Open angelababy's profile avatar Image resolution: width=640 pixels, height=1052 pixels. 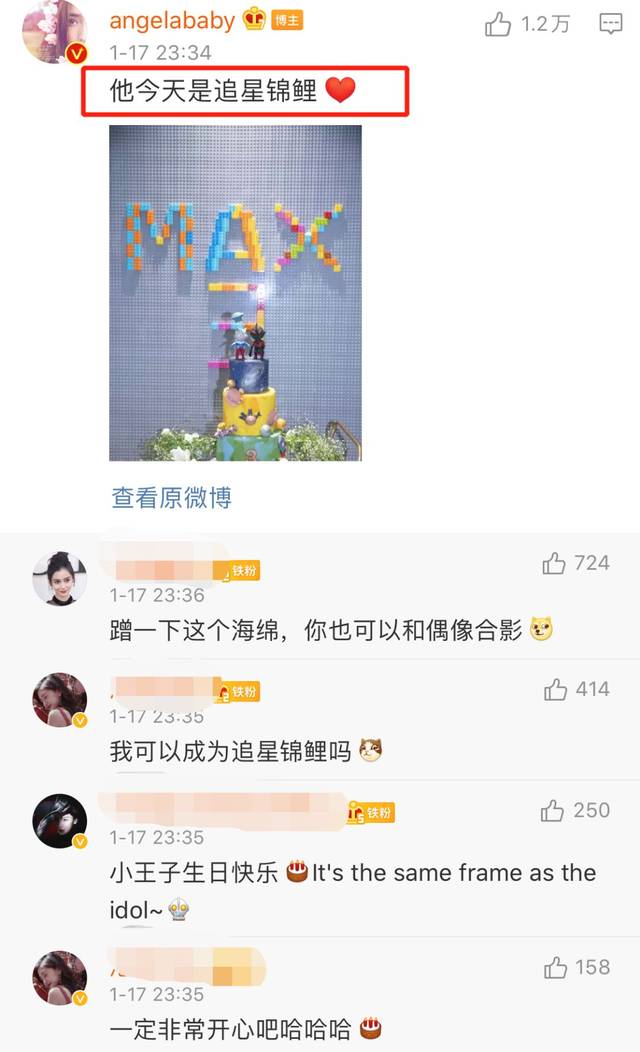point(54,32)
